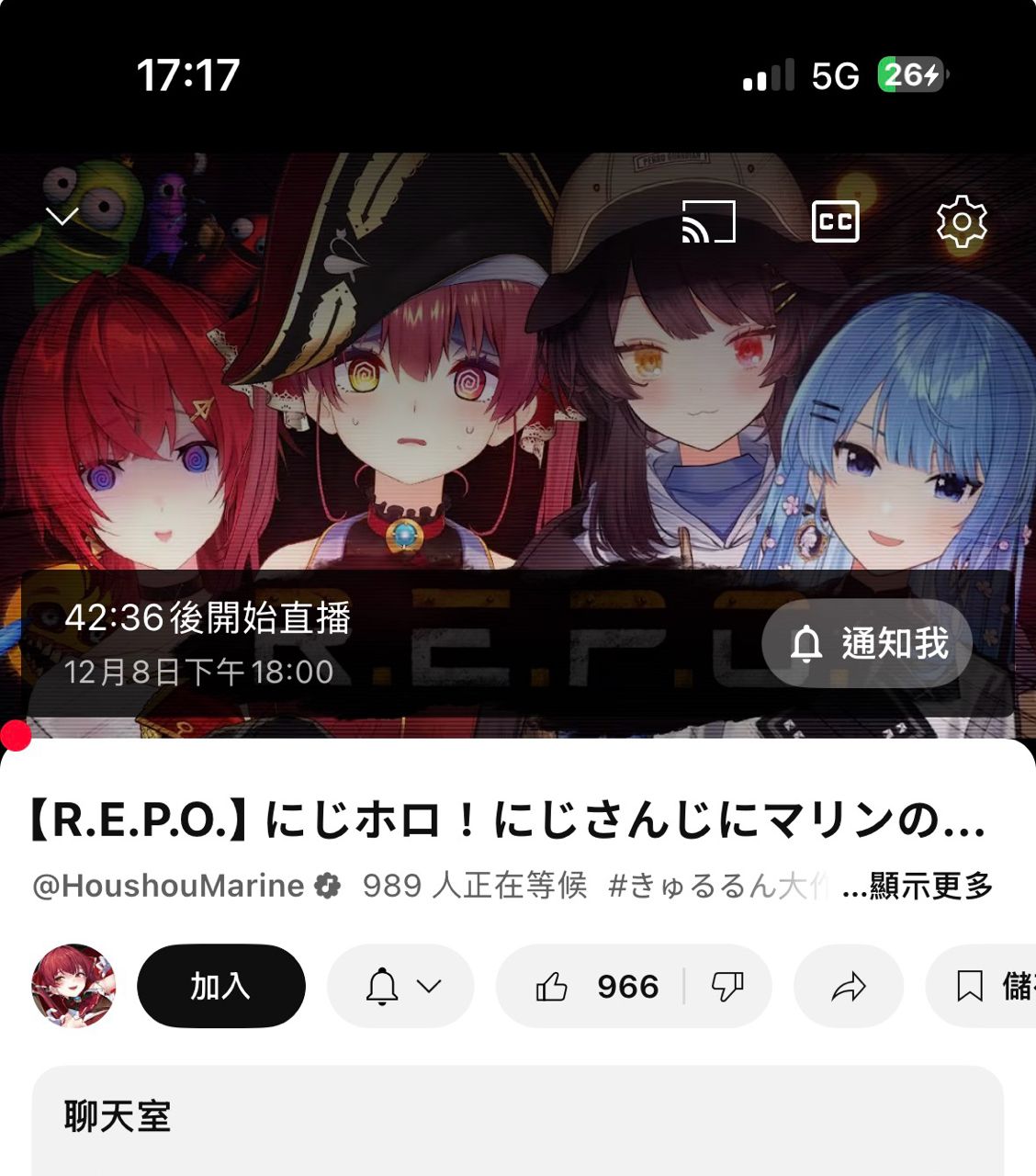Minimize the video player with down chevron
The height and width of the screenshot is (1176, 1036).
pyautogui.click(x=62, y=217)
